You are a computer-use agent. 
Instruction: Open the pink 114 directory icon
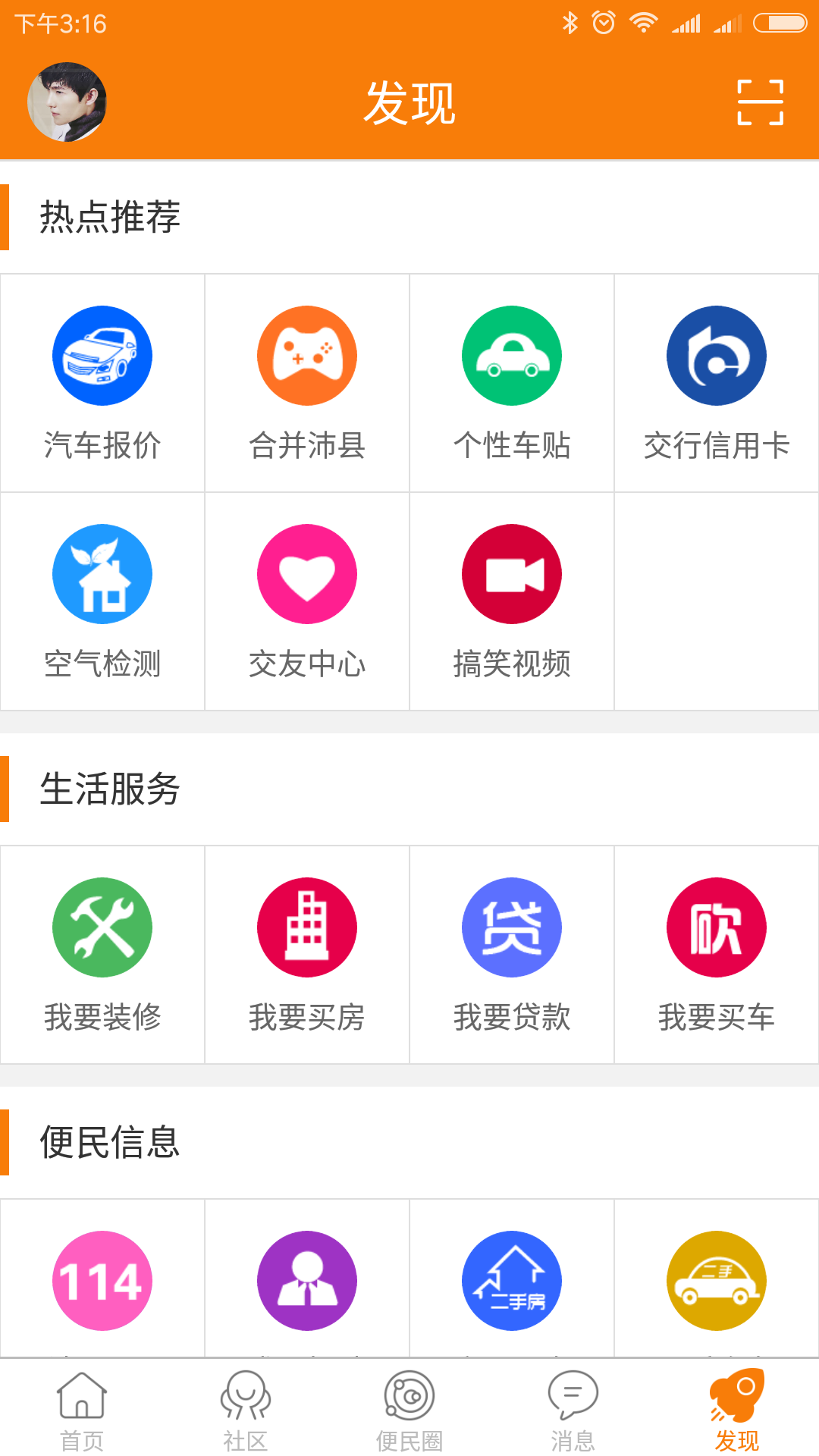pyautogui.click(x=102, y=1281)
